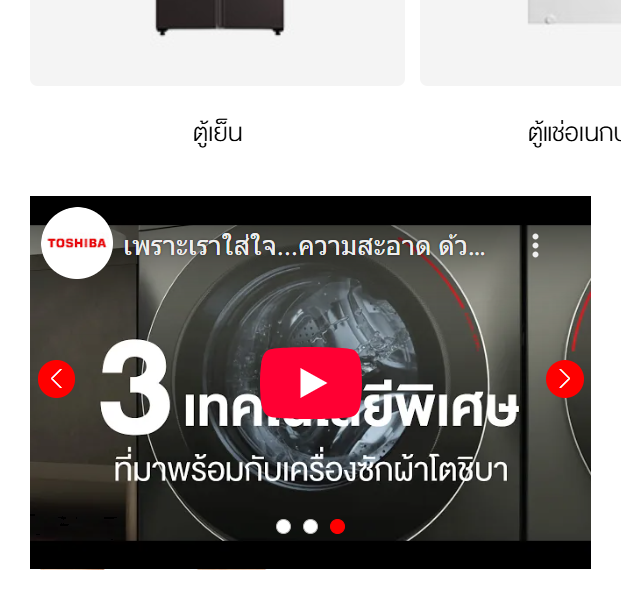Open the video title link on YouTube
Viewport: 621px width, 608px height.
coord(304,247)
